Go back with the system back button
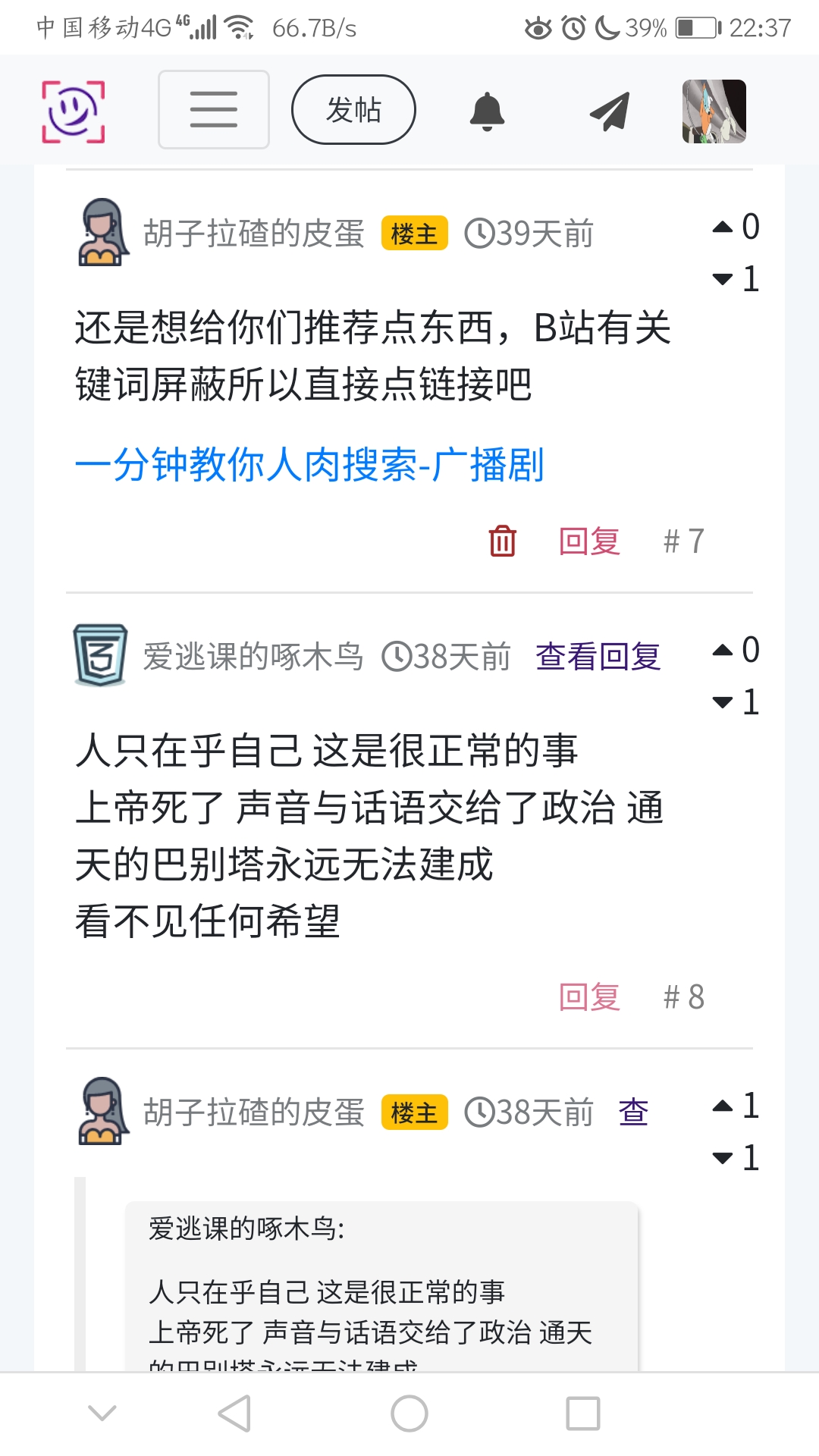The height and width of the screenshot is (1456, 819). (234, 1414)
